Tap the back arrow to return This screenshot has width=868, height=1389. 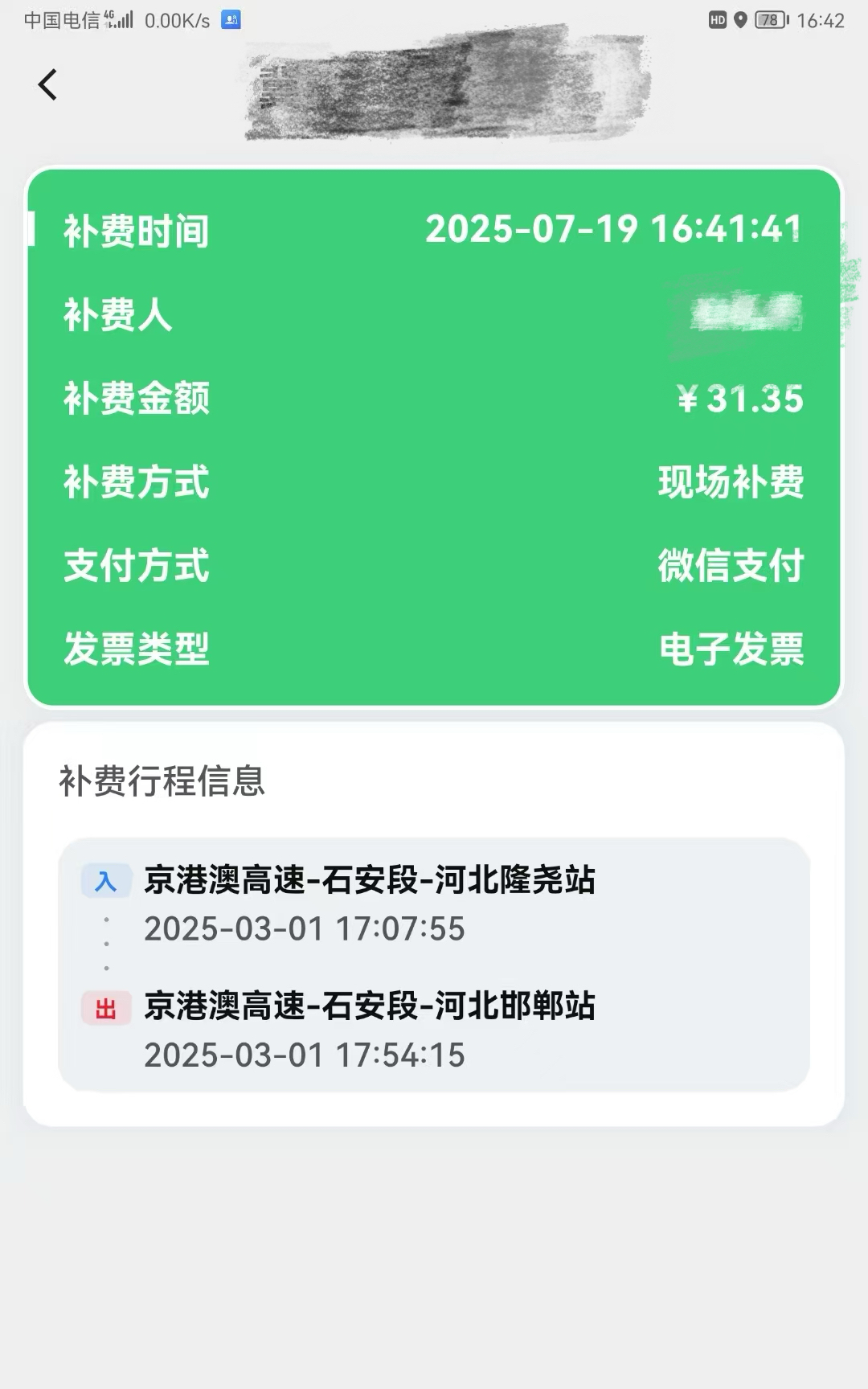pyautogui.click(x=47, y=83)
